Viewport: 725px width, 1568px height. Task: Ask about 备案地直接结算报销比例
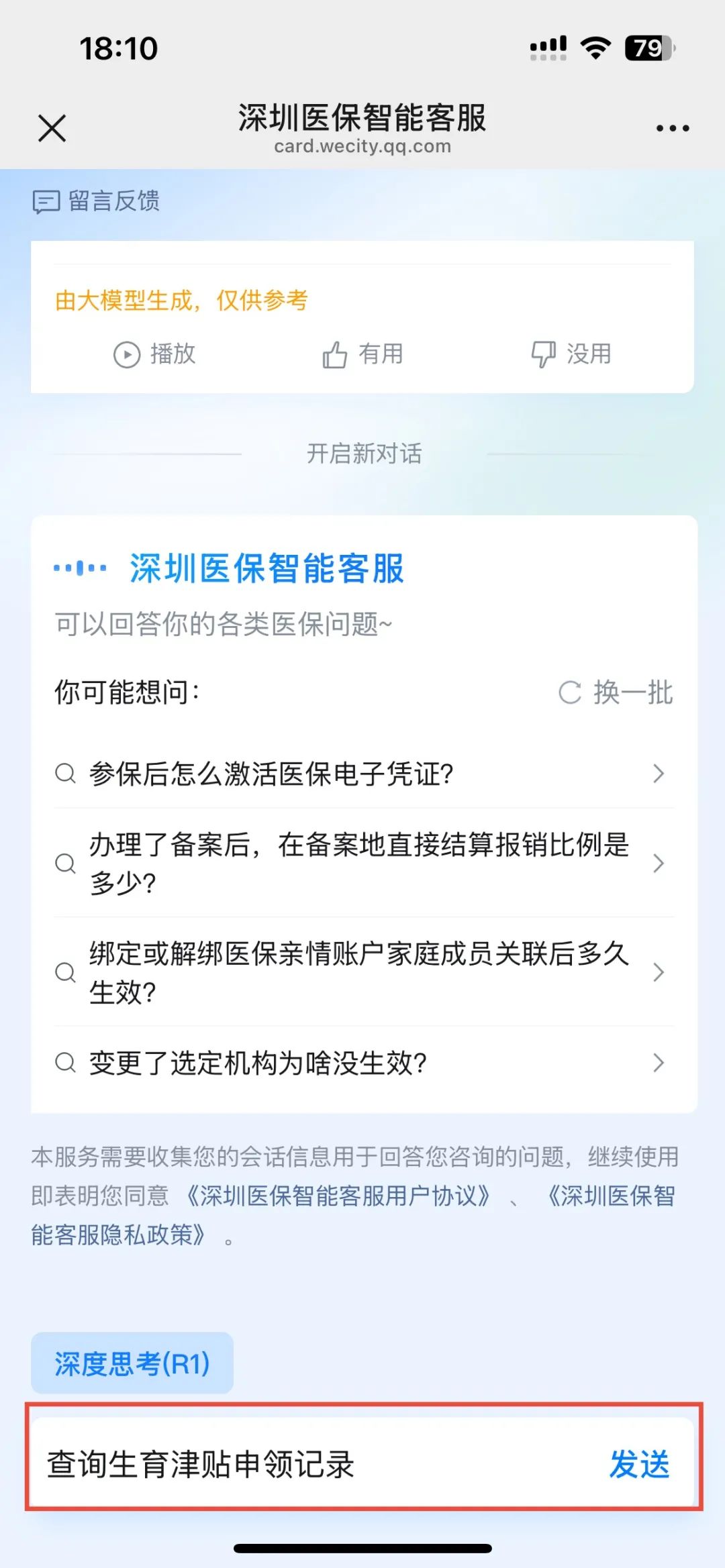click(363, 863)
